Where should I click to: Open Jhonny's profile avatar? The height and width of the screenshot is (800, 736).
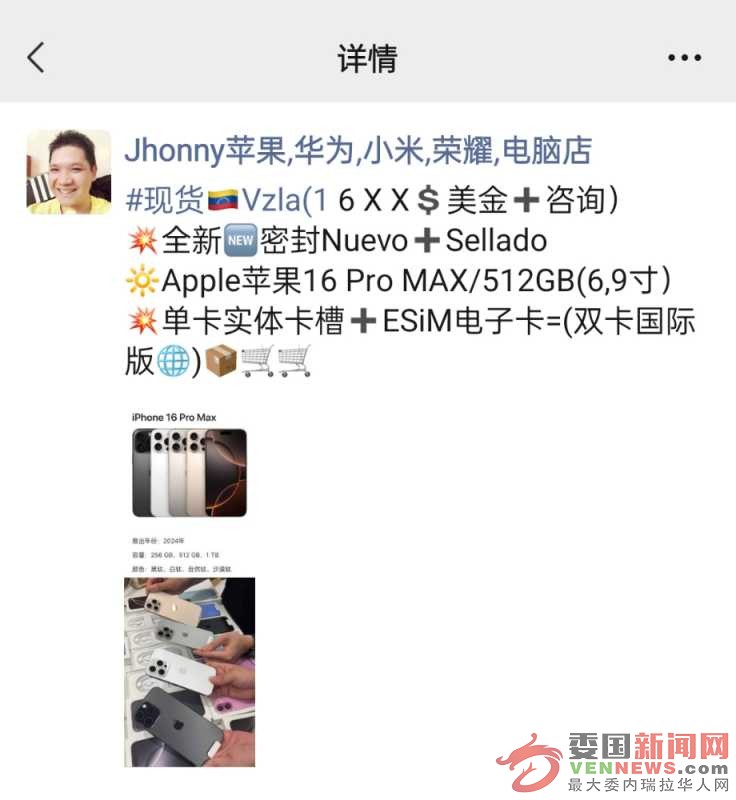coord(68,172)
